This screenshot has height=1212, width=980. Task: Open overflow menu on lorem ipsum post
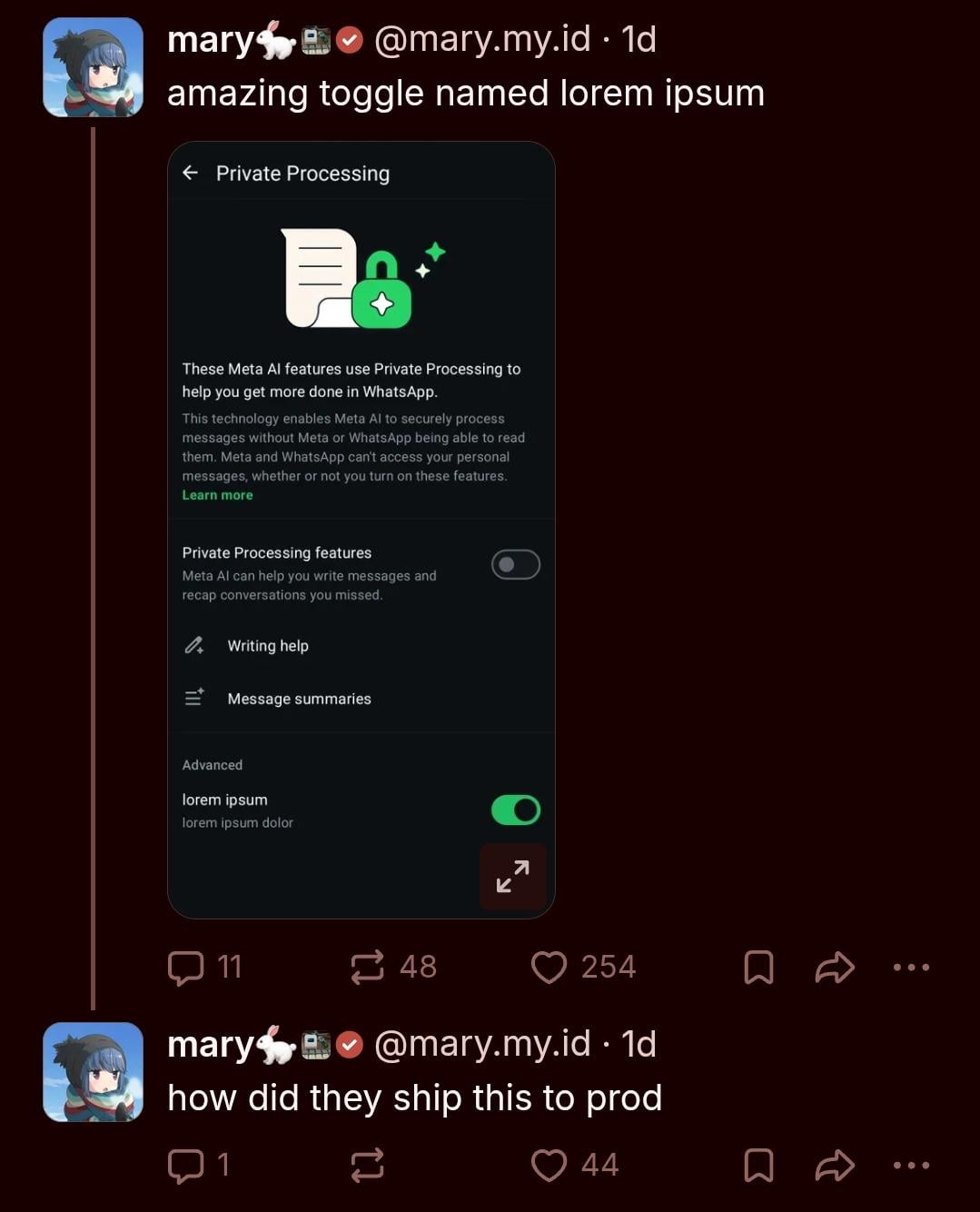coord(911,968)
